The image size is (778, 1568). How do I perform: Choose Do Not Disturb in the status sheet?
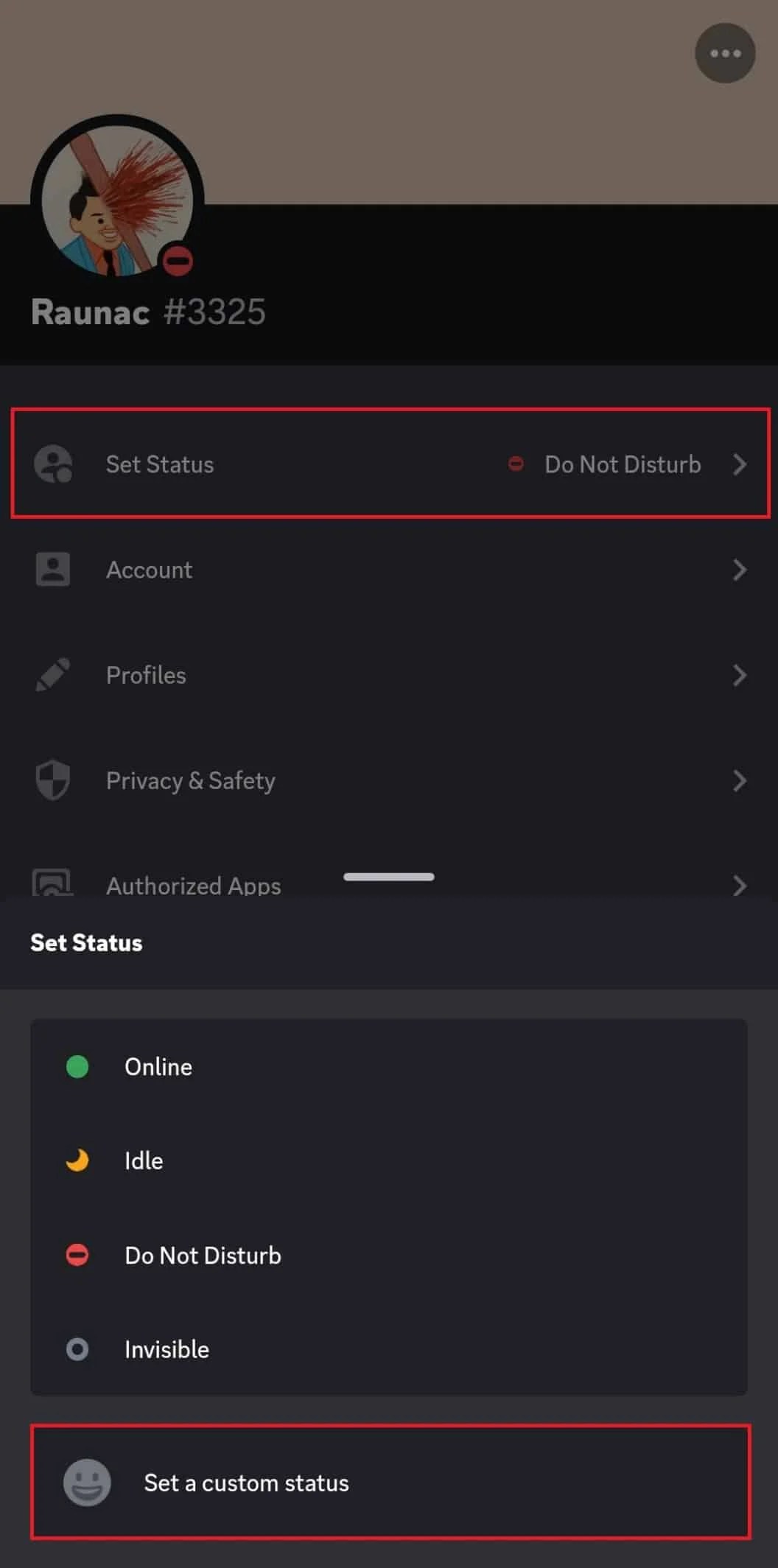coord(203,1255)
